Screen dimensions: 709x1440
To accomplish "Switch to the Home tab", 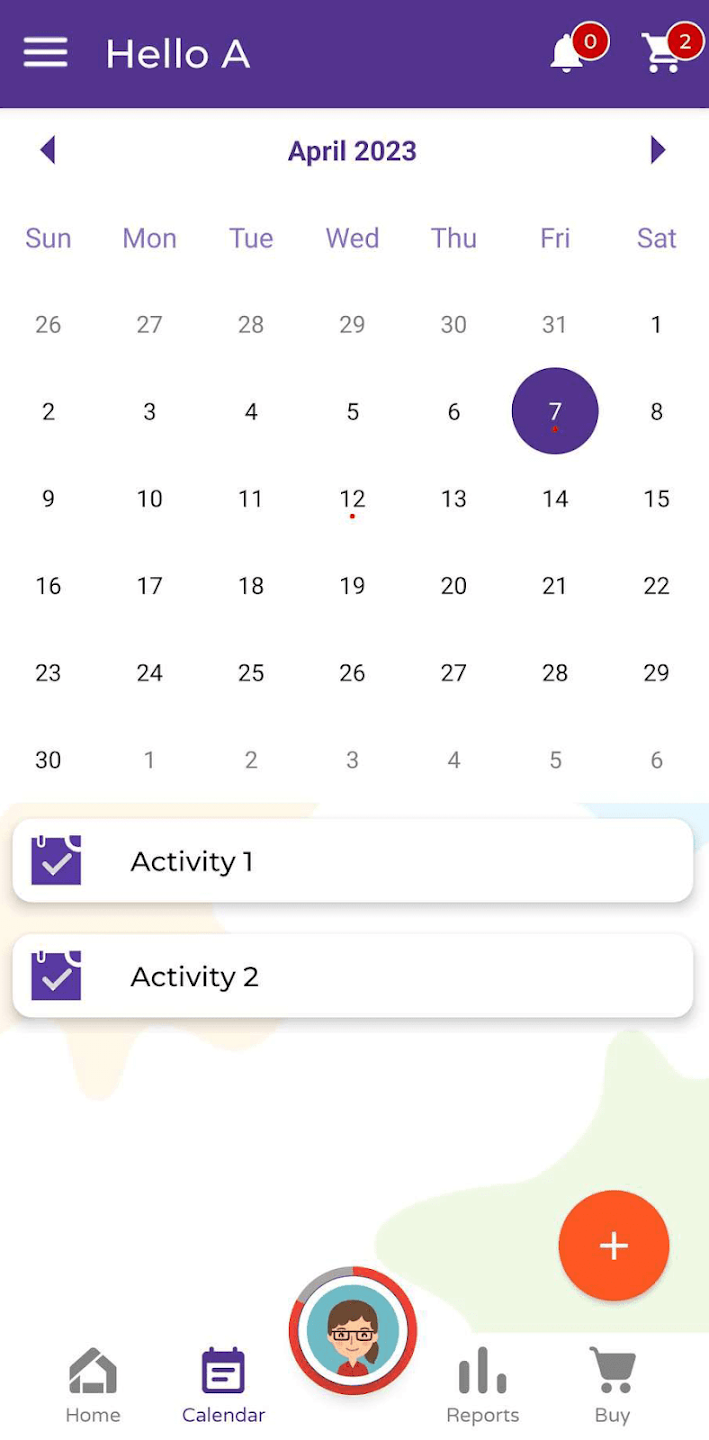I will pyautogui.click(x=93, y=1385).
